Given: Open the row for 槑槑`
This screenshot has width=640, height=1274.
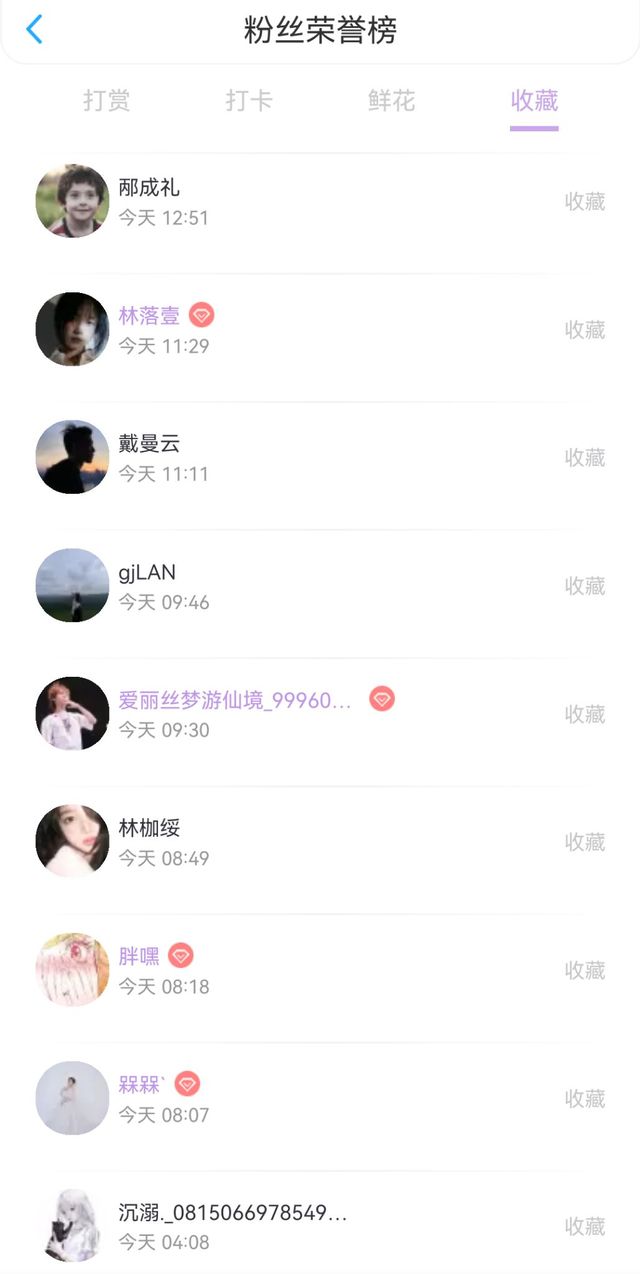Looking at the screenshot, I should [320, 1097].
